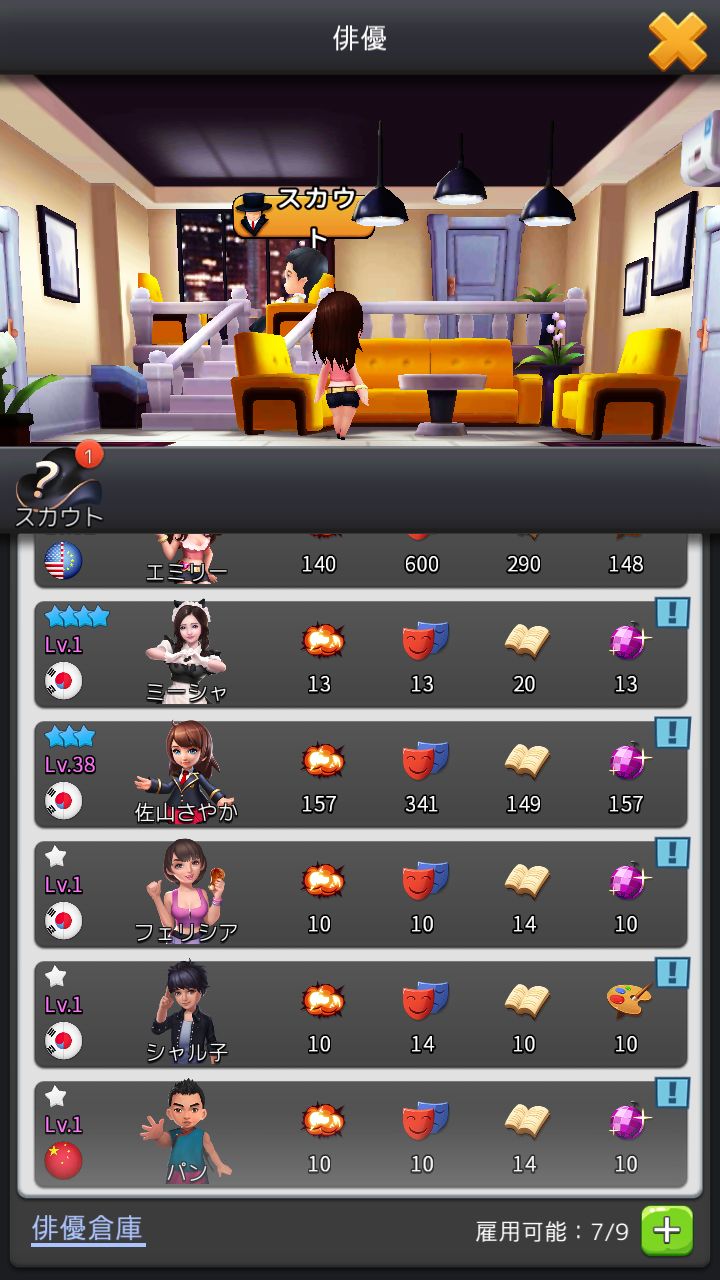Select actor パン
Image resolution: width=720 pixels, height=1280 pixels.
360,1134
